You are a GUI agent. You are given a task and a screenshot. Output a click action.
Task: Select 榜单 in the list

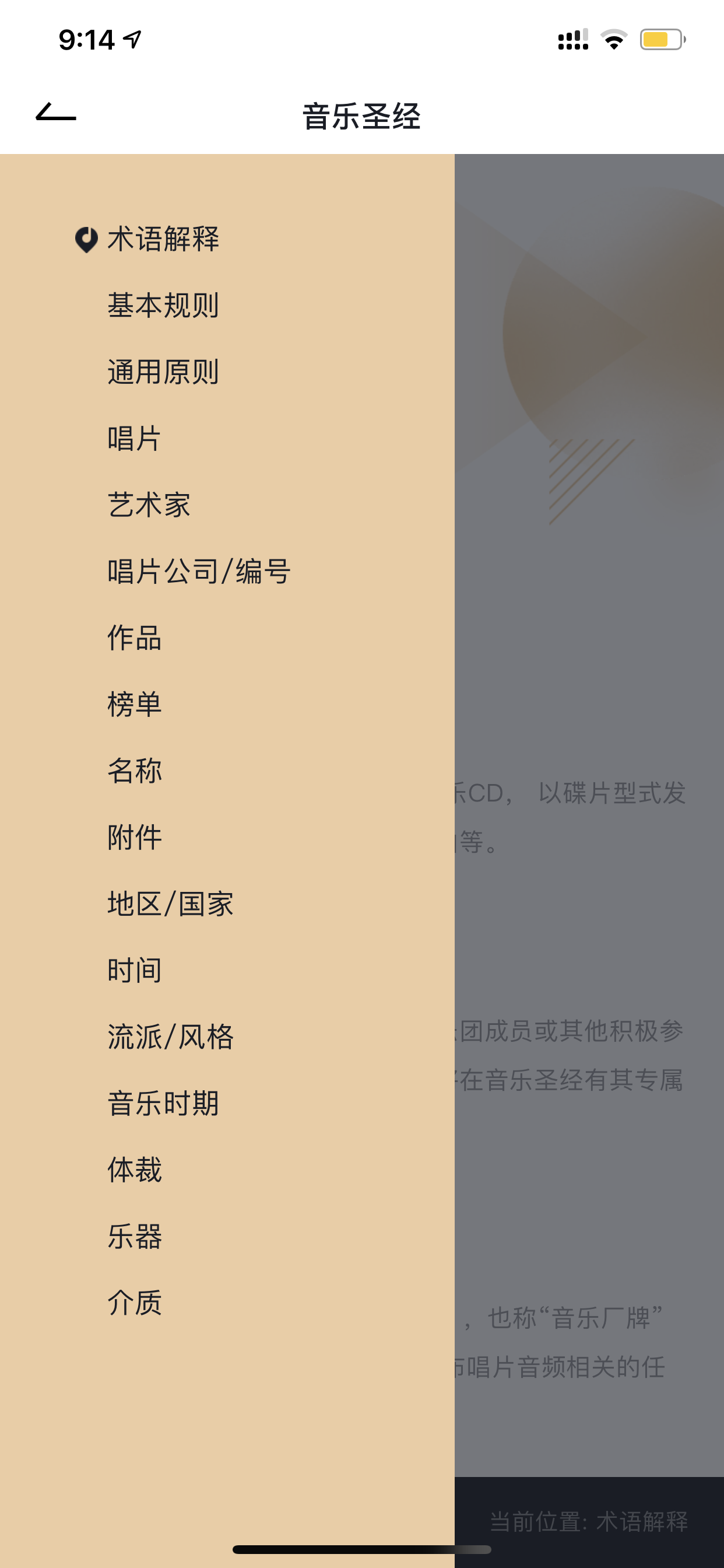click(135, 703)
